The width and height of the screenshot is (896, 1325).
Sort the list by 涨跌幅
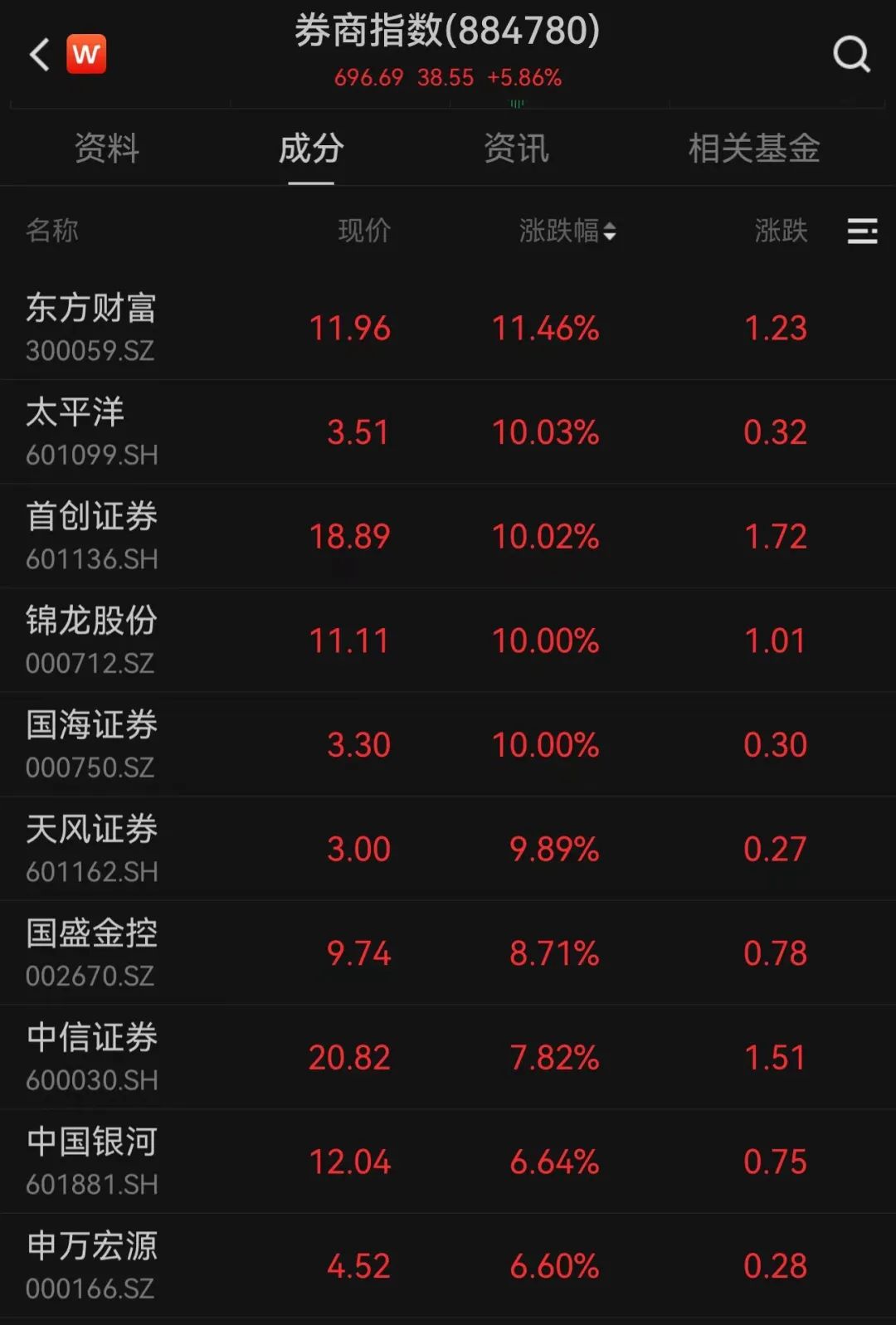(567, 231)
